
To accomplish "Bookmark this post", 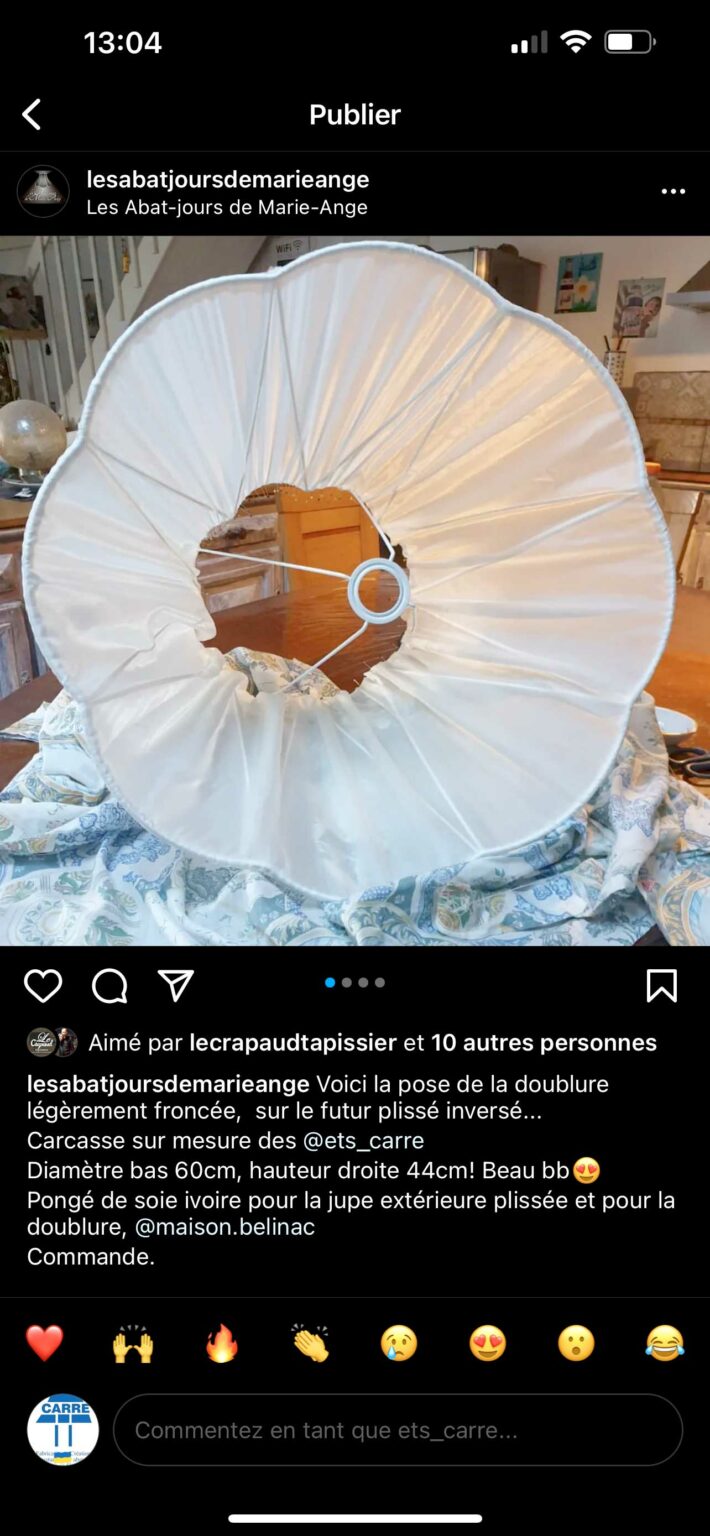I will [662, 986].
